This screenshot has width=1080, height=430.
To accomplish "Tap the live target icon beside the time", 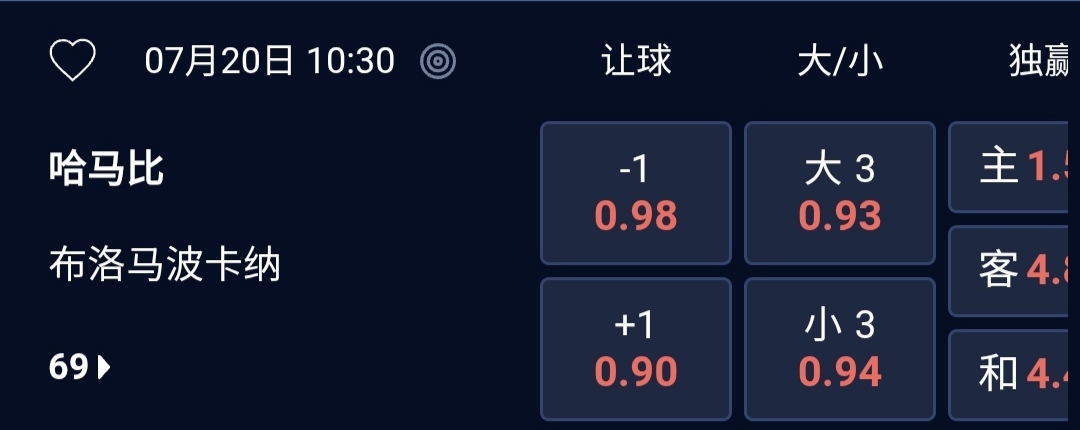I will coord(438,62).
